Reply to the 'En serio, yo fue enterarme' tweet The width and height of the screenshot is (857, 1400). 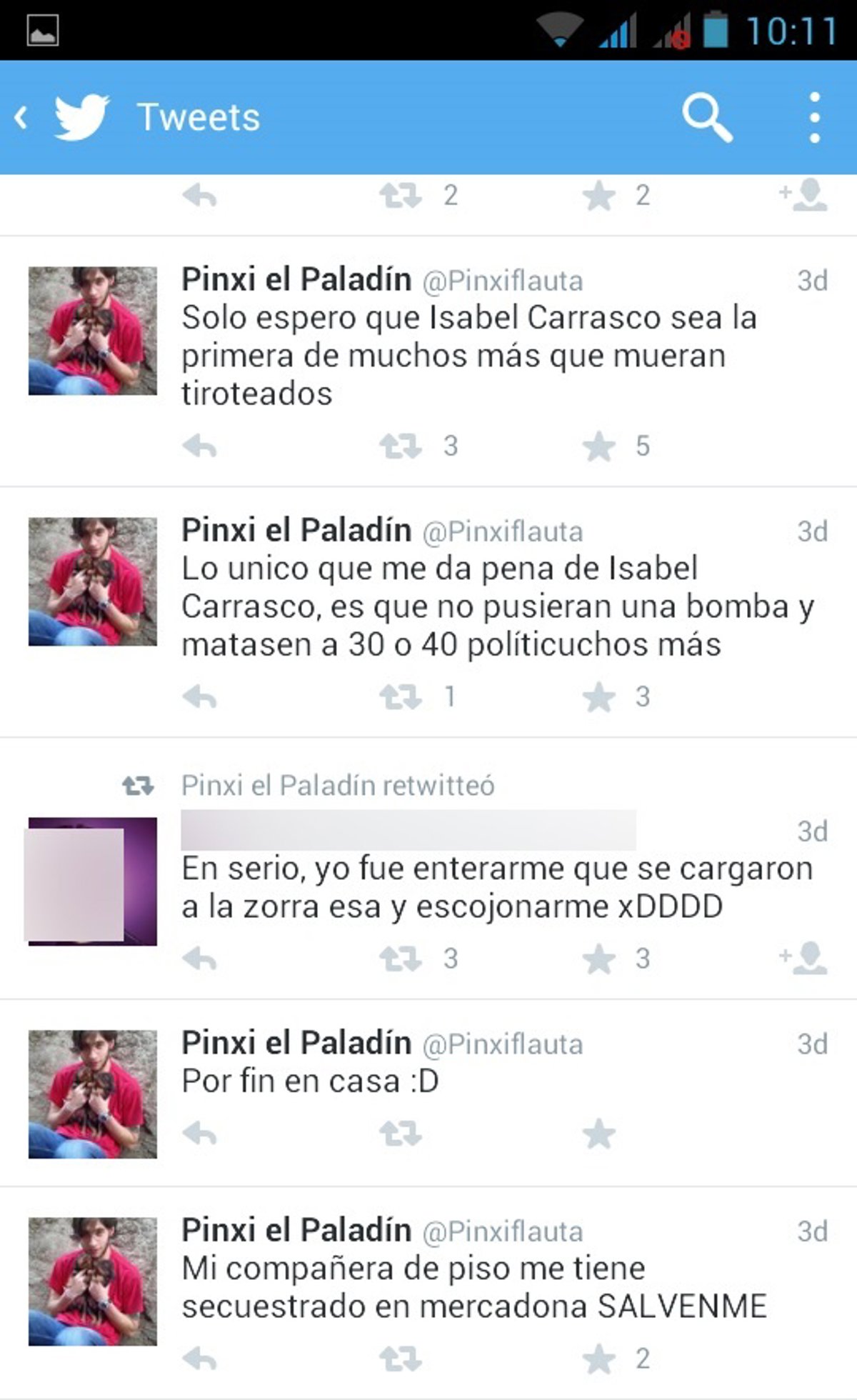[199, 959]
